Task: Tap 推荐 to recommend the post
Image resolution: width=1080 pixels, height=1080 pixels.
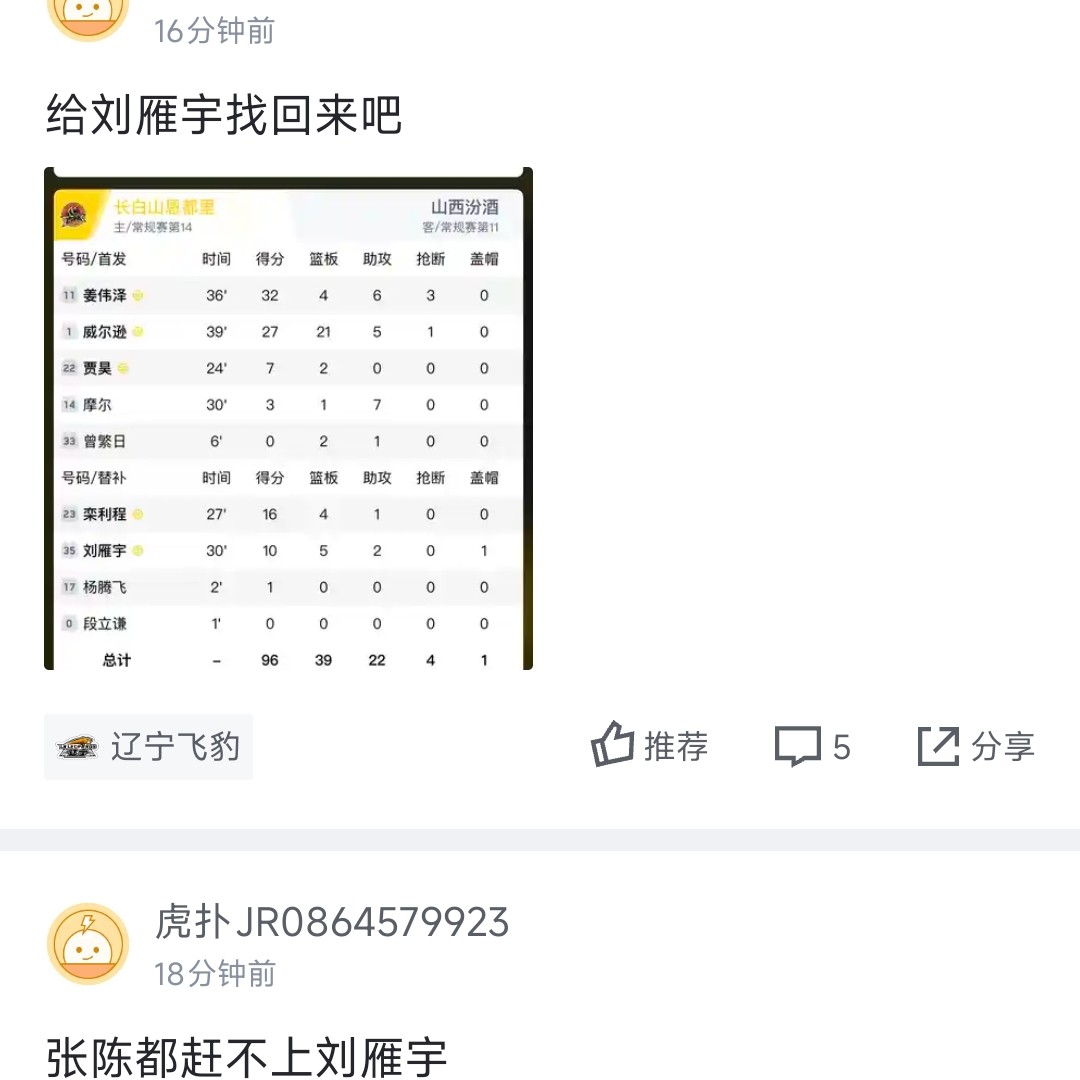Action: (650, 747)
